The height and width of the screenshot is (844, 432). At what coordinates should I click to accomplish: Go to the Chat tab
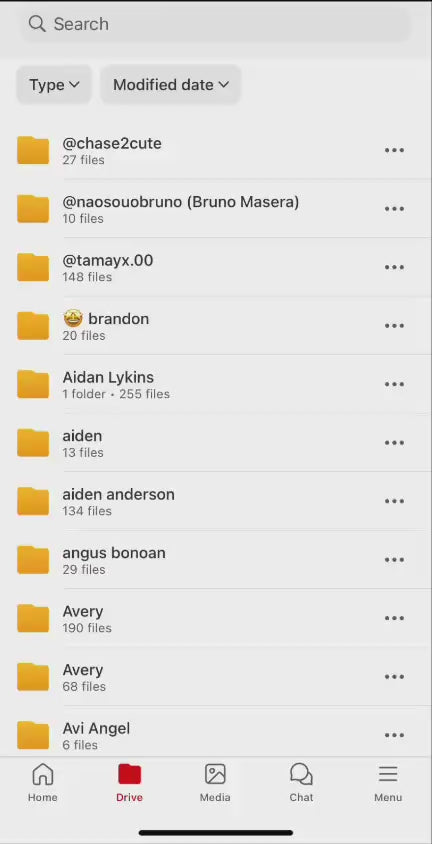click(x=301, y=783)
